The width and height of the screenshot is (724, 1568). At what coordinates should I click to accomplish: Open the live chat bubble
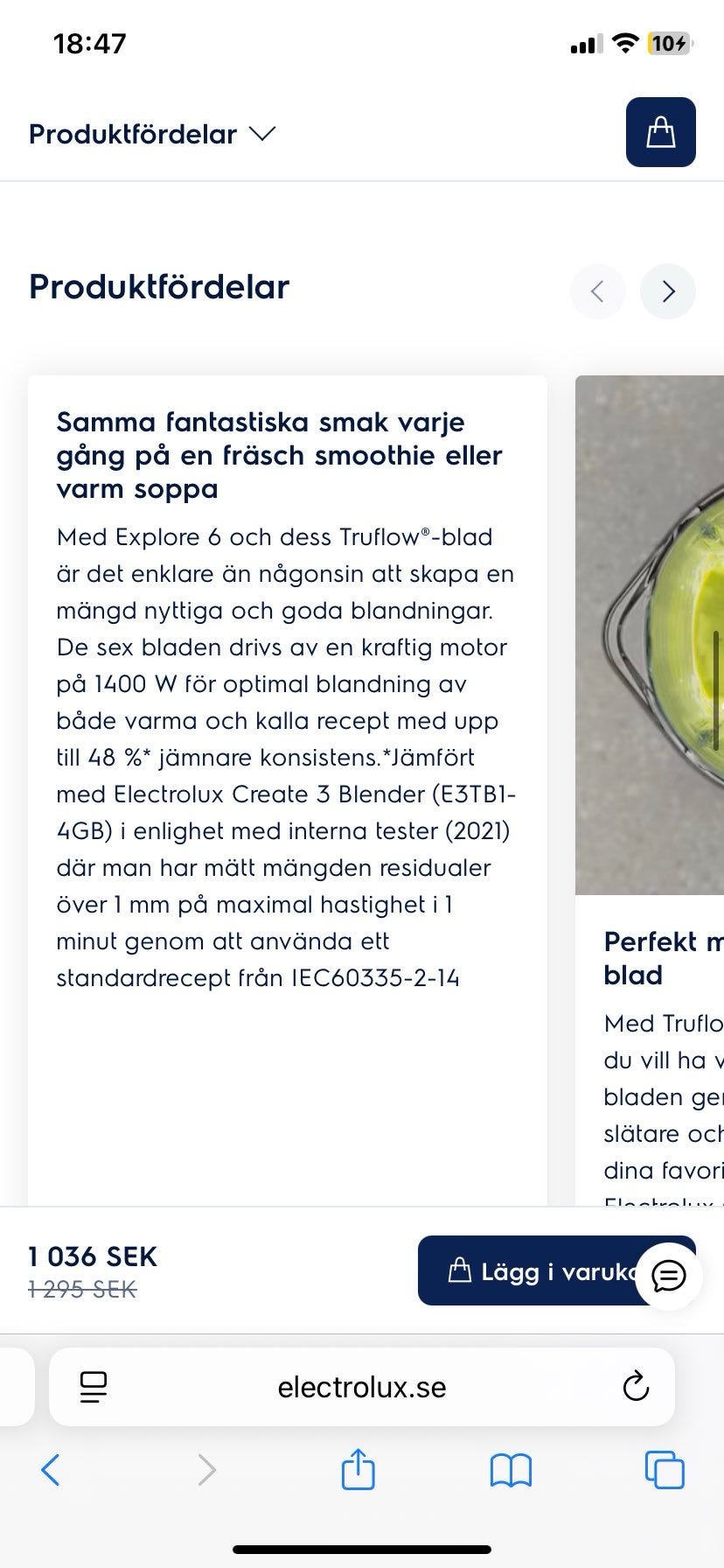point(669,1277)
